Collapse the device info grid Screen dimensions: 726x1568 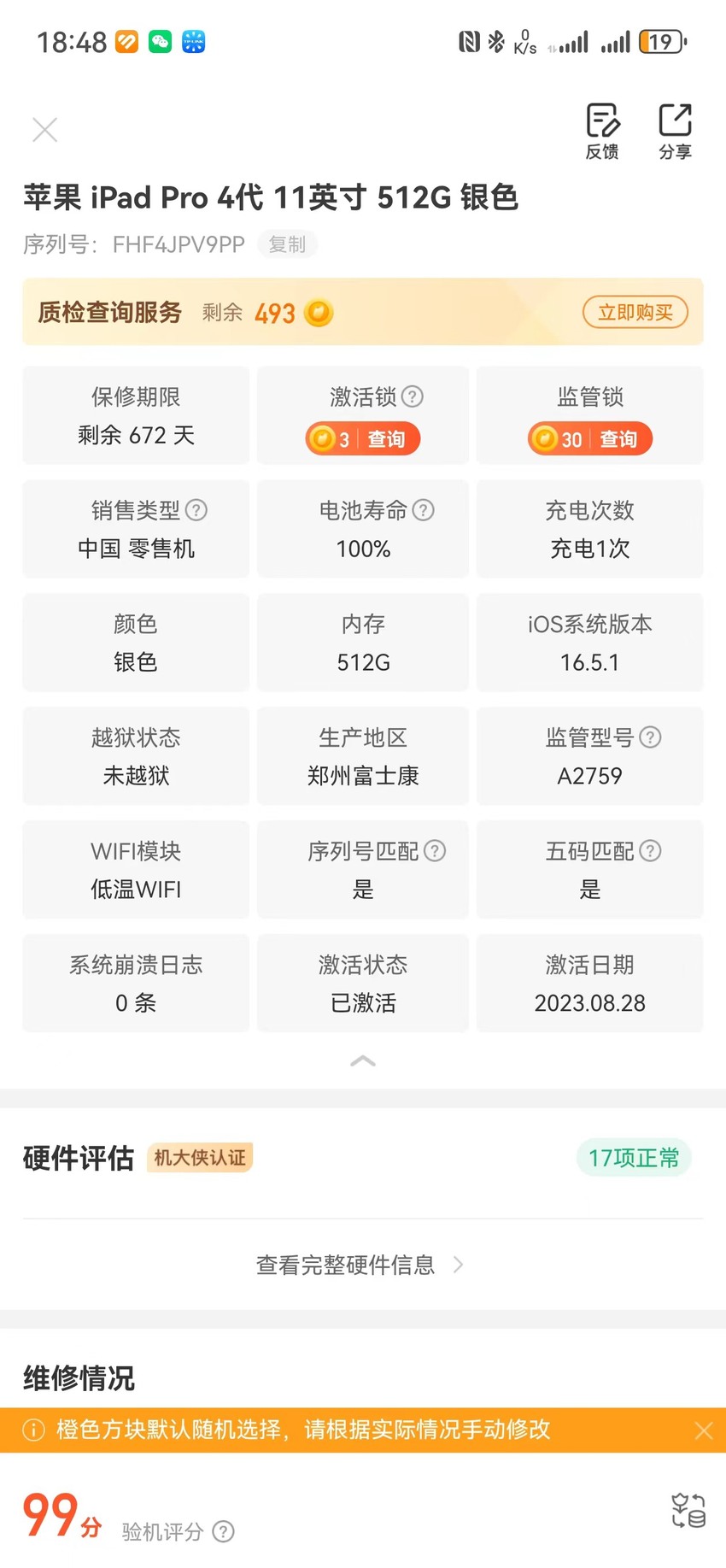pos(363,1061)
